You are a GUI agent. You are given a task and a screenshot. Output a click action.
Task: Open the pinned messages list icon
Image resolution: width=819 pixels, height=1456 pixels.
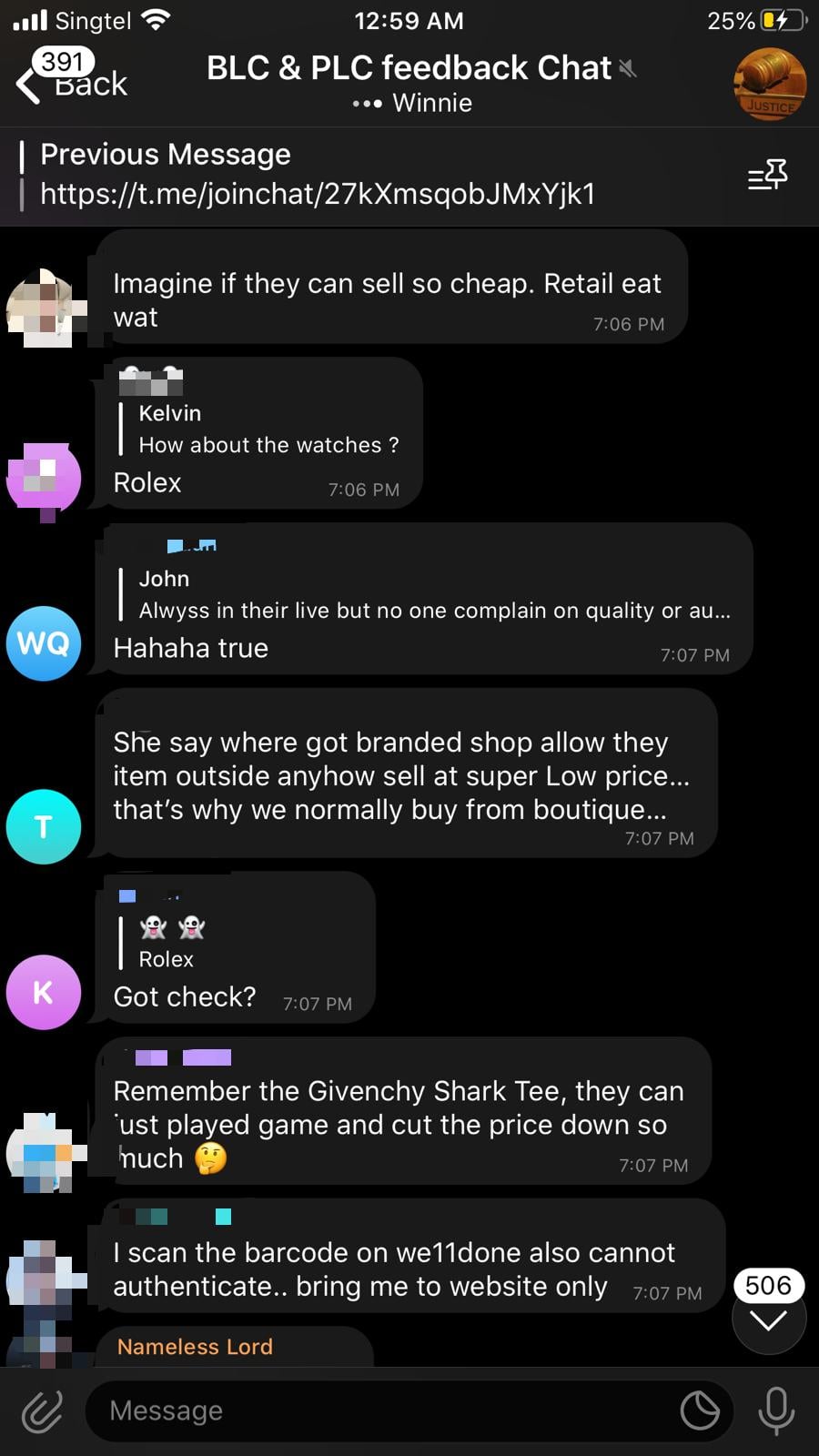point(767,174)
